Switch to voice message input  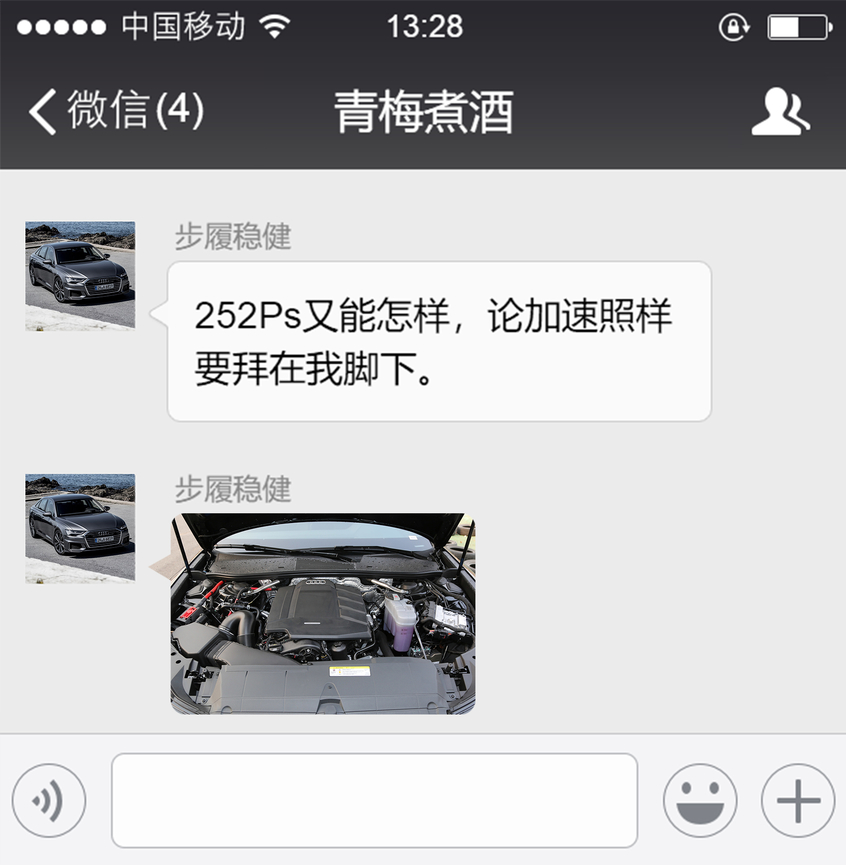click(x=49, y=801)
